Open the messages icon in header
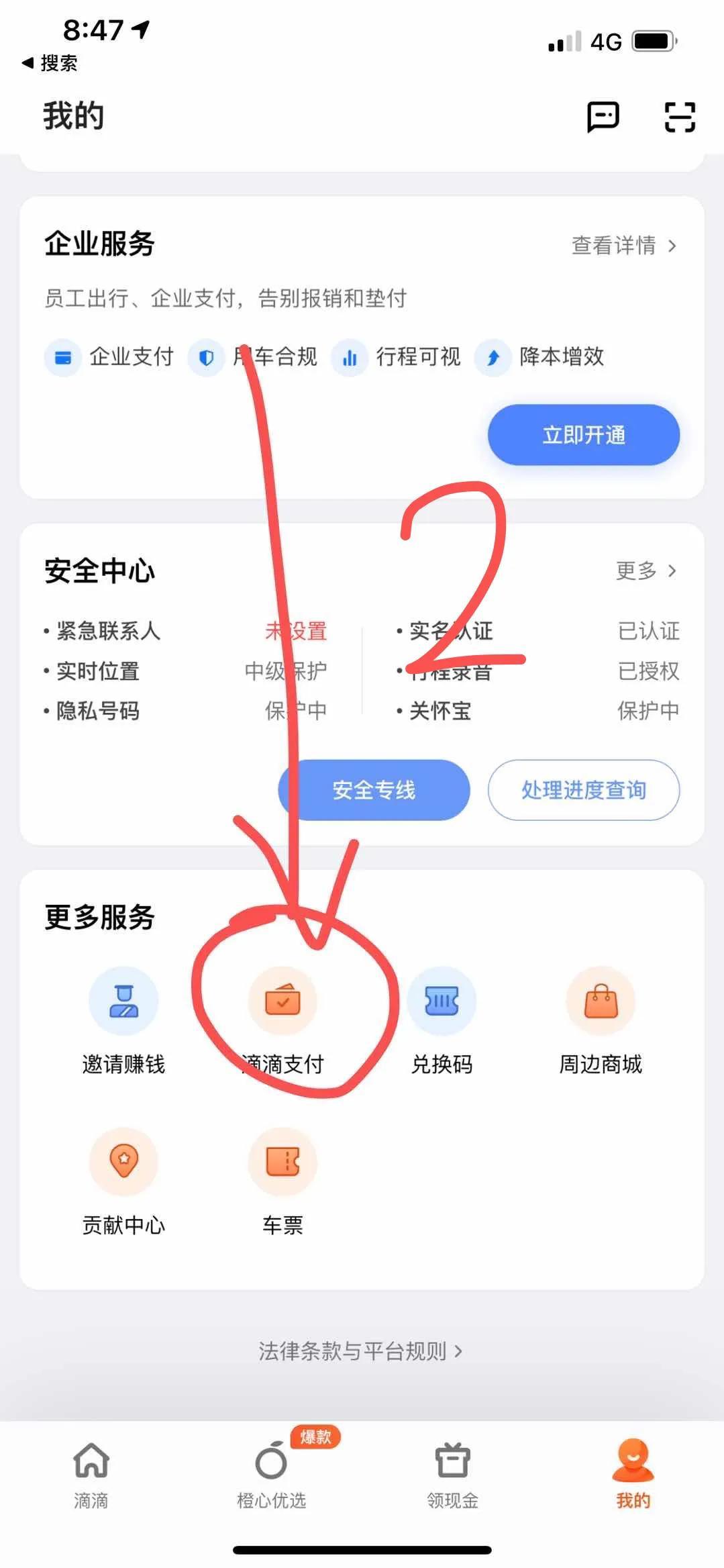Image resolution: width=724 pixels, height=1568 pixels. click(603, 117)
